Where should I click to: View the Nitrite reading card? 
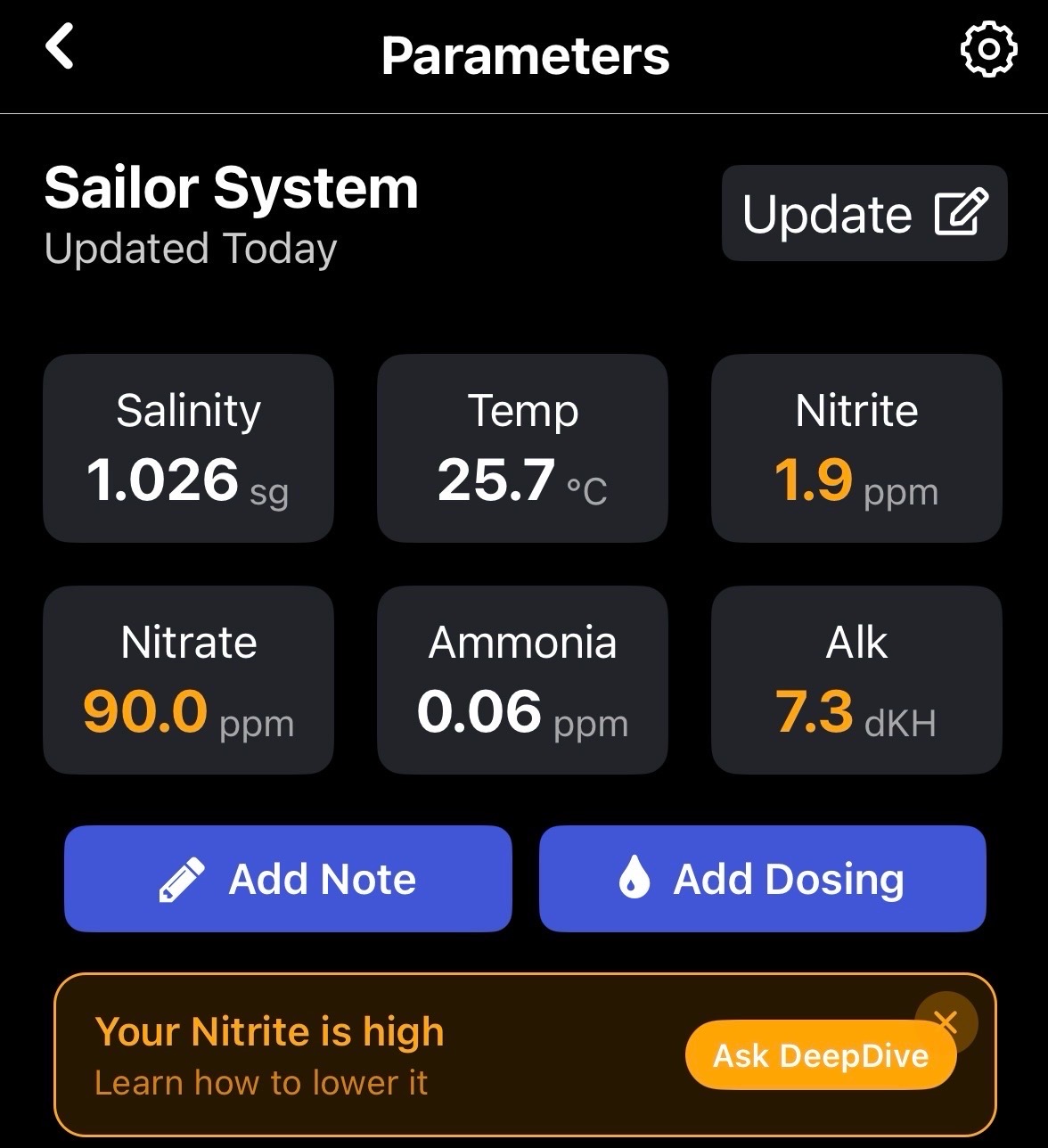point(856,448)
